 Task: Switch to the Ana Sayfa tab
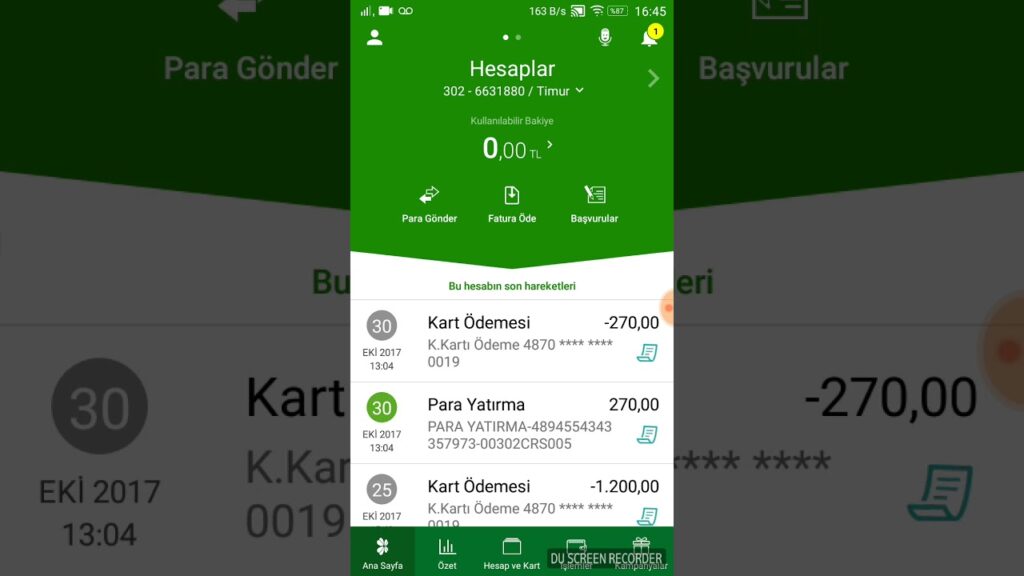click(382, 552)
